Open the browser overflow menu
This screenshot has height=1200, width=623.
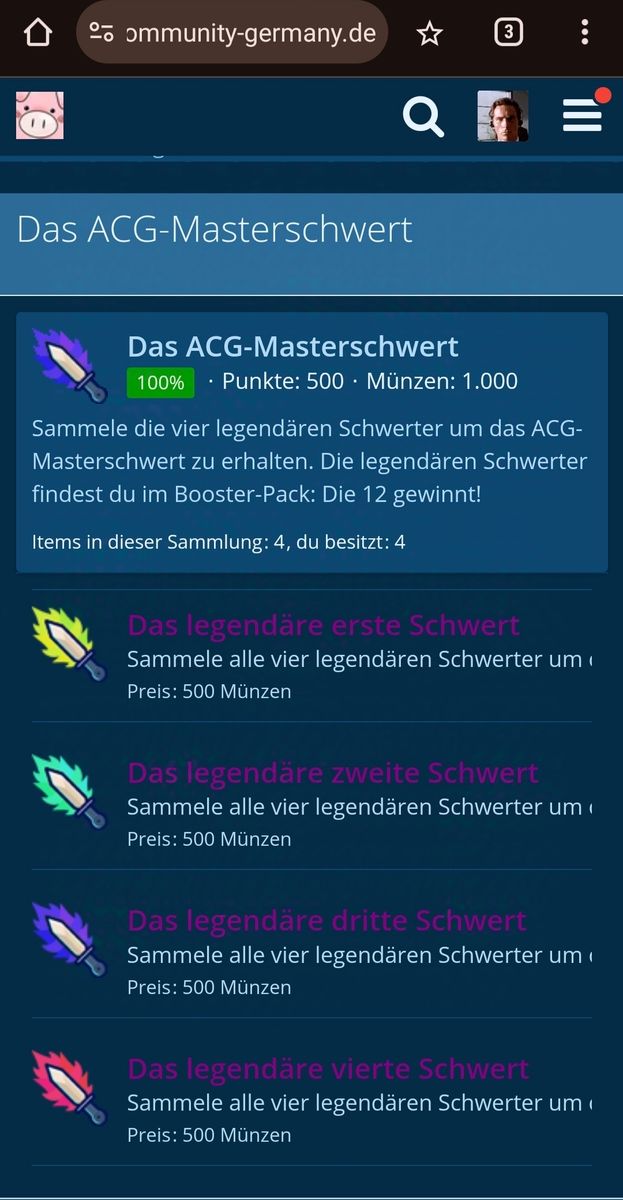(x=585, y=33)
